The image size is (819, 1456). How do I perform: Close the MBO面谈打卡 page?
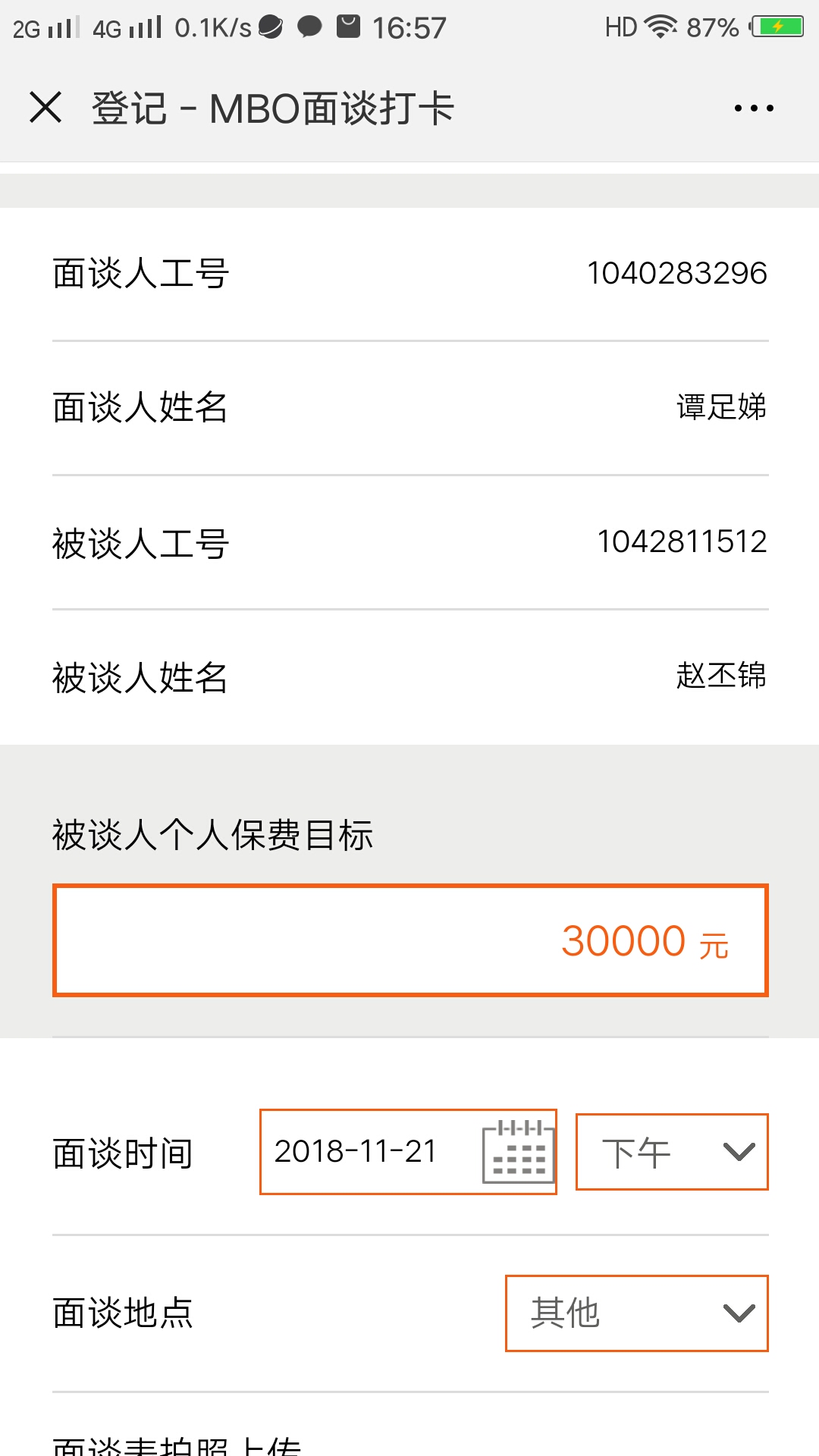pos(45,107)
